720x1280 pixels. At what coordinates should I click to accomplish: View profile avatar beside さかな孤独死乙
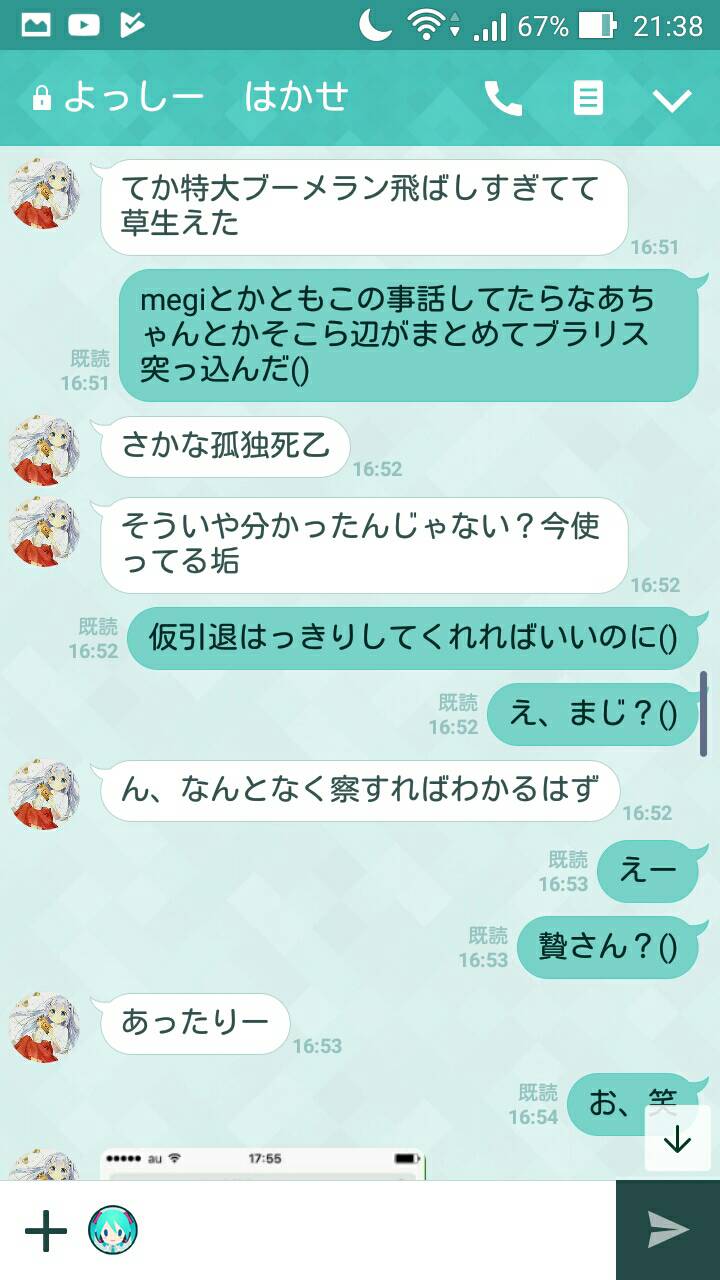pos(44,449)
